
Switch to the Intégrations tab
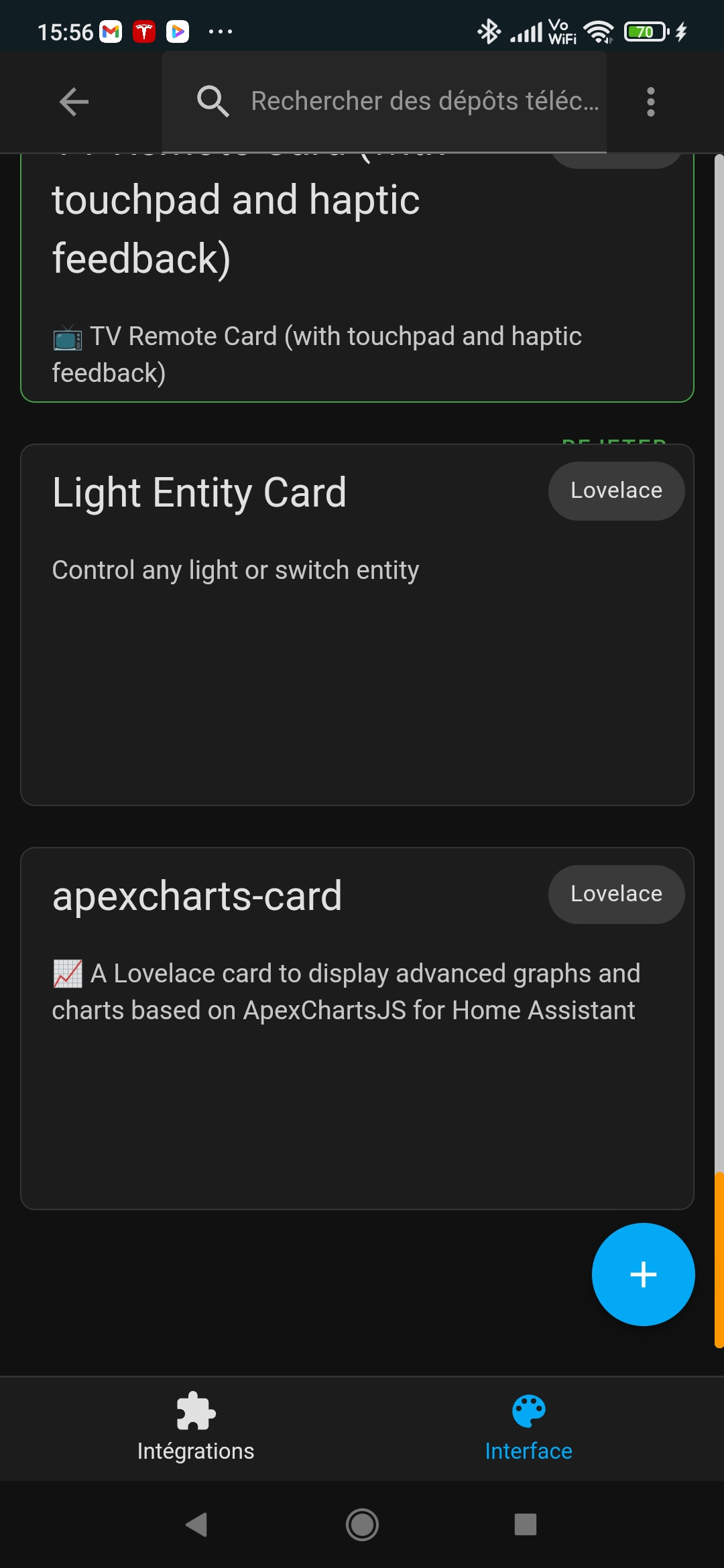point(196,1428)
